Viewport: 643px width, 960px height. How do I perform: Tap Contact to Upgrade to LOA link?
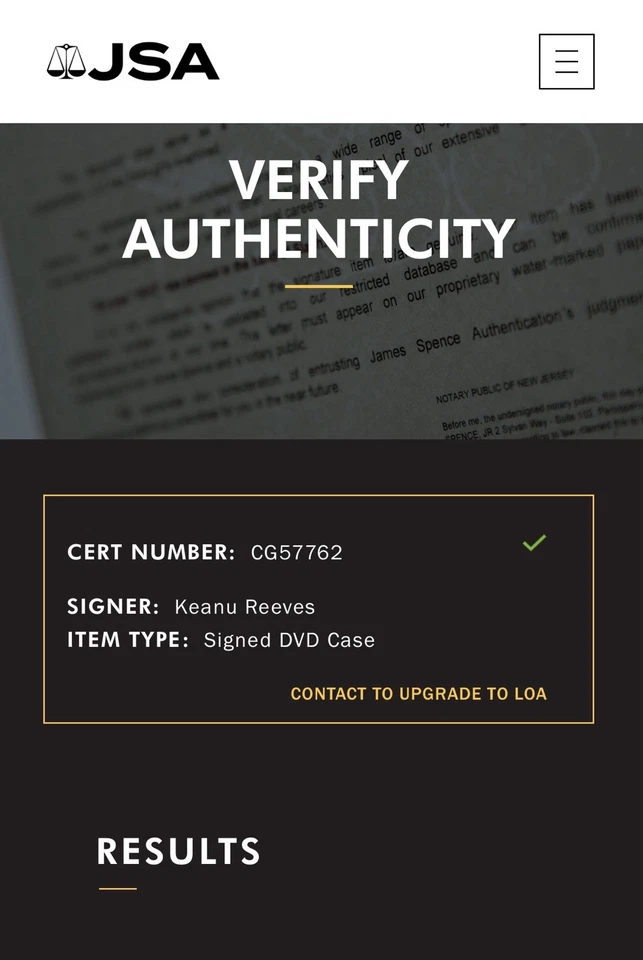418,693
